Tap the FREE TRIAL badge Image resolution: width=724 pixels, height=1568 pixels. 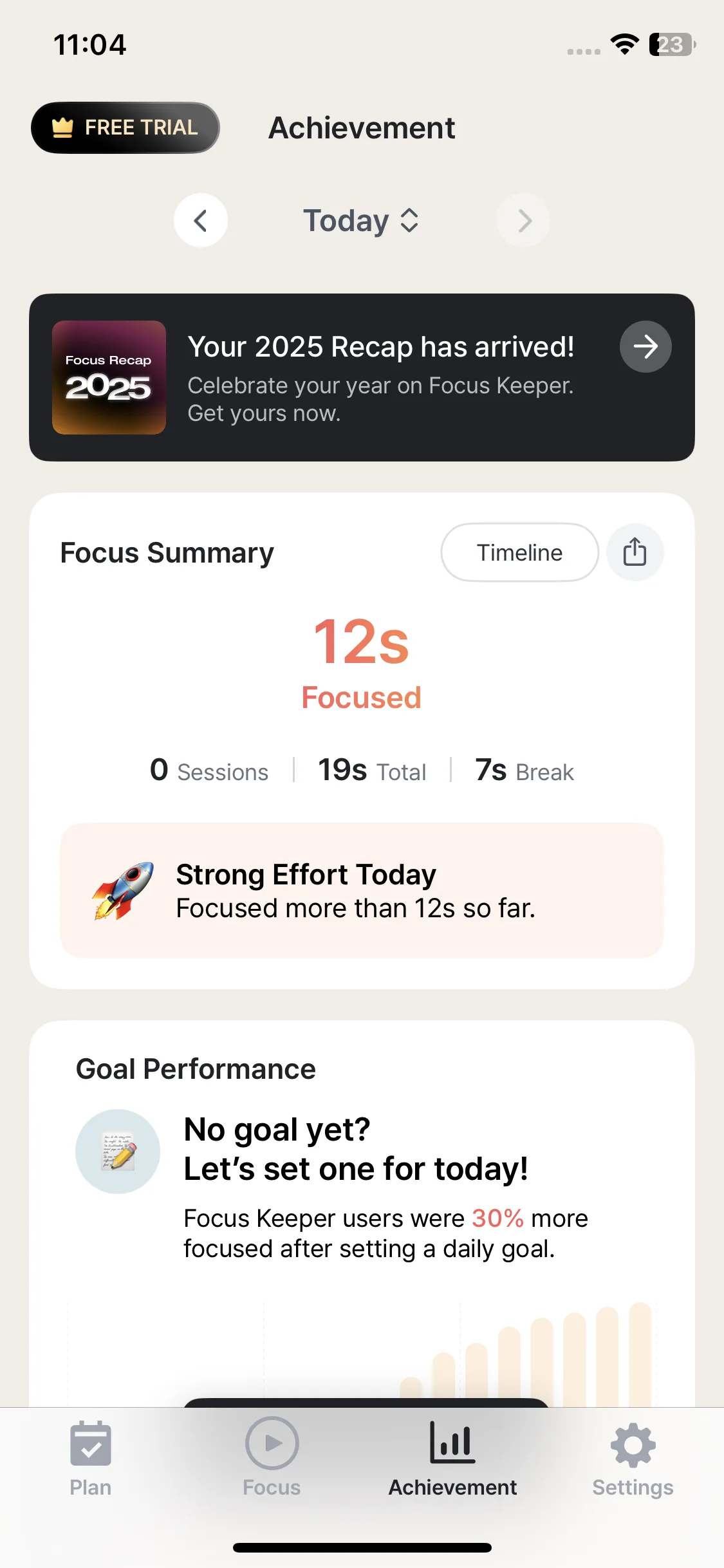click(125, 127)
